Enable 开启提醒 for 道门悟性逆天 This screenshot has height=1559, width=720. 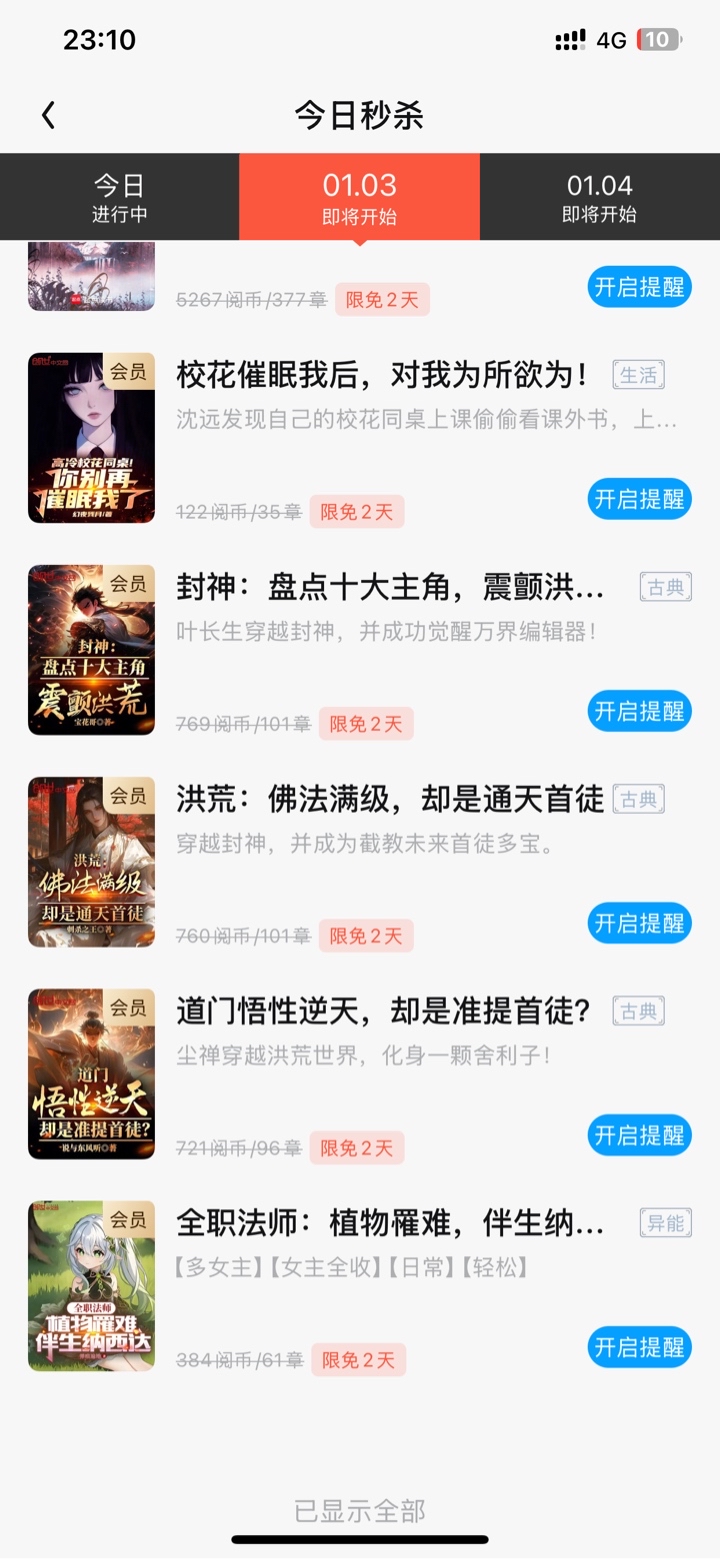[x=639, y=1135]
